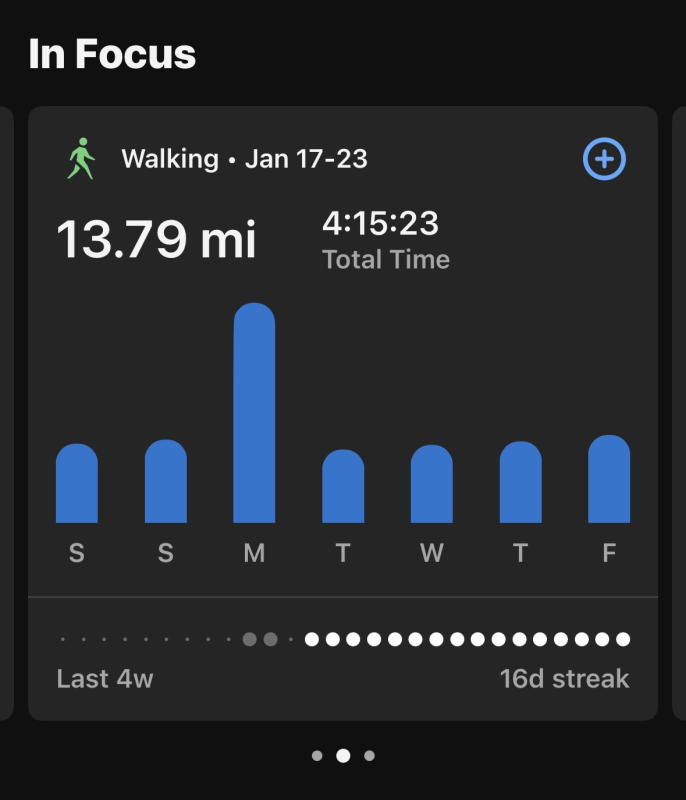Tap the In Focus page indicator dots

click(x=343, y=756)
